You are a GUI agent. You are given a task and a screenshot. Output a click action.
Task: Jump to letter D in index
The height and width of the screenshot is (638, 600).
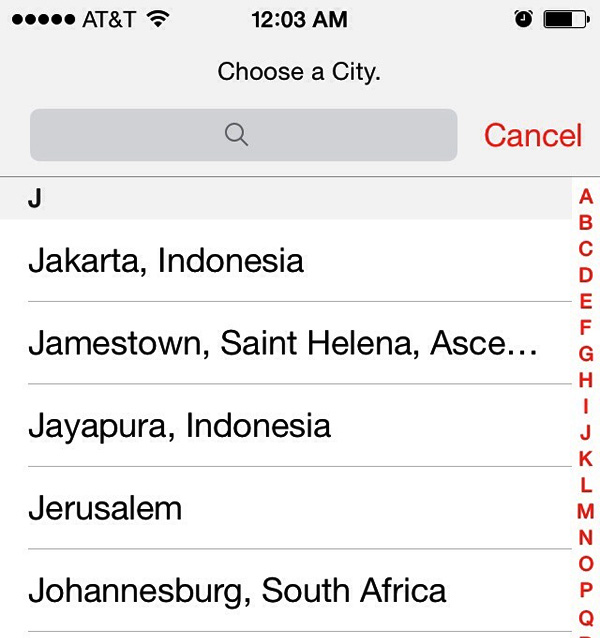tap(586, 275)
